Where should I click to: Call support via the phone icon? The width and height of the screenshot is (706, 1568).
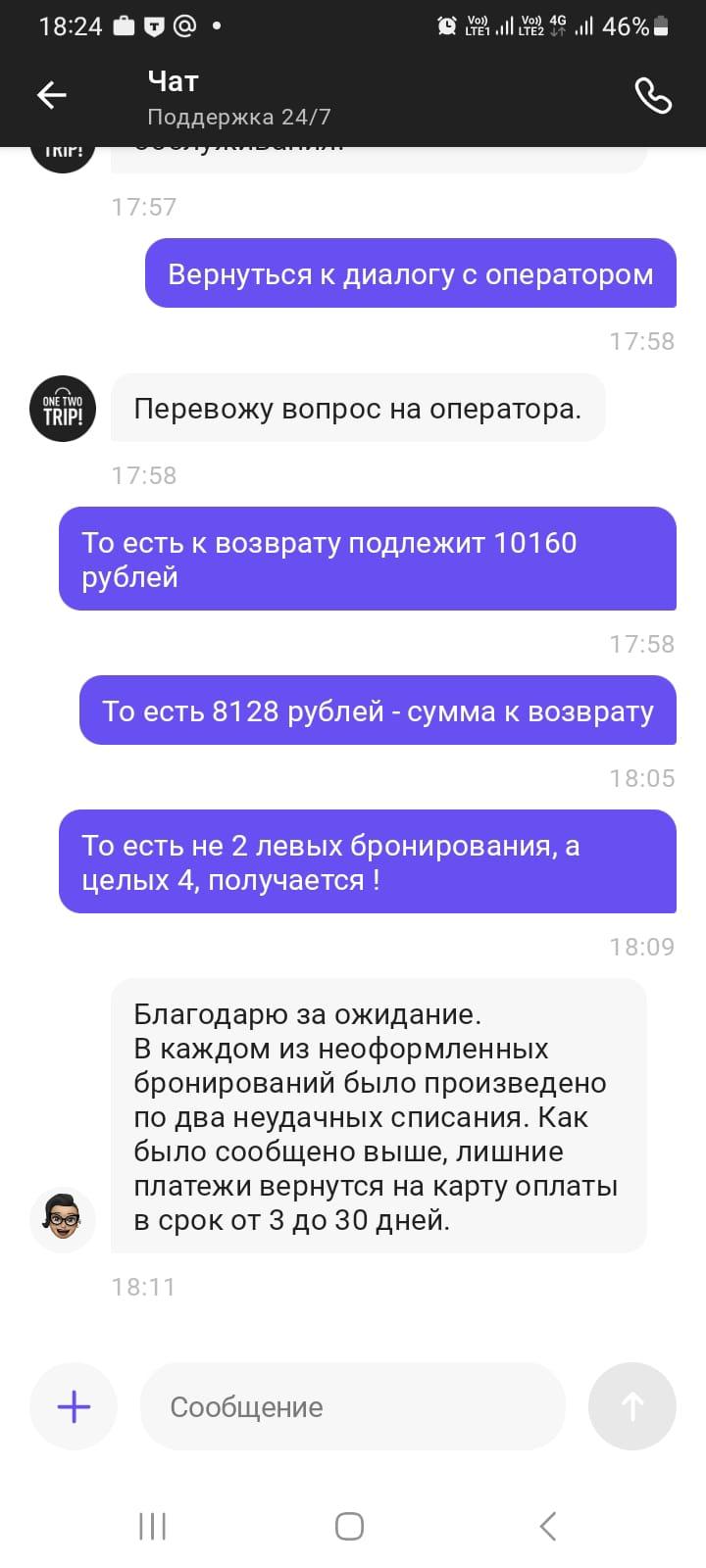click(x=653, y=96)
